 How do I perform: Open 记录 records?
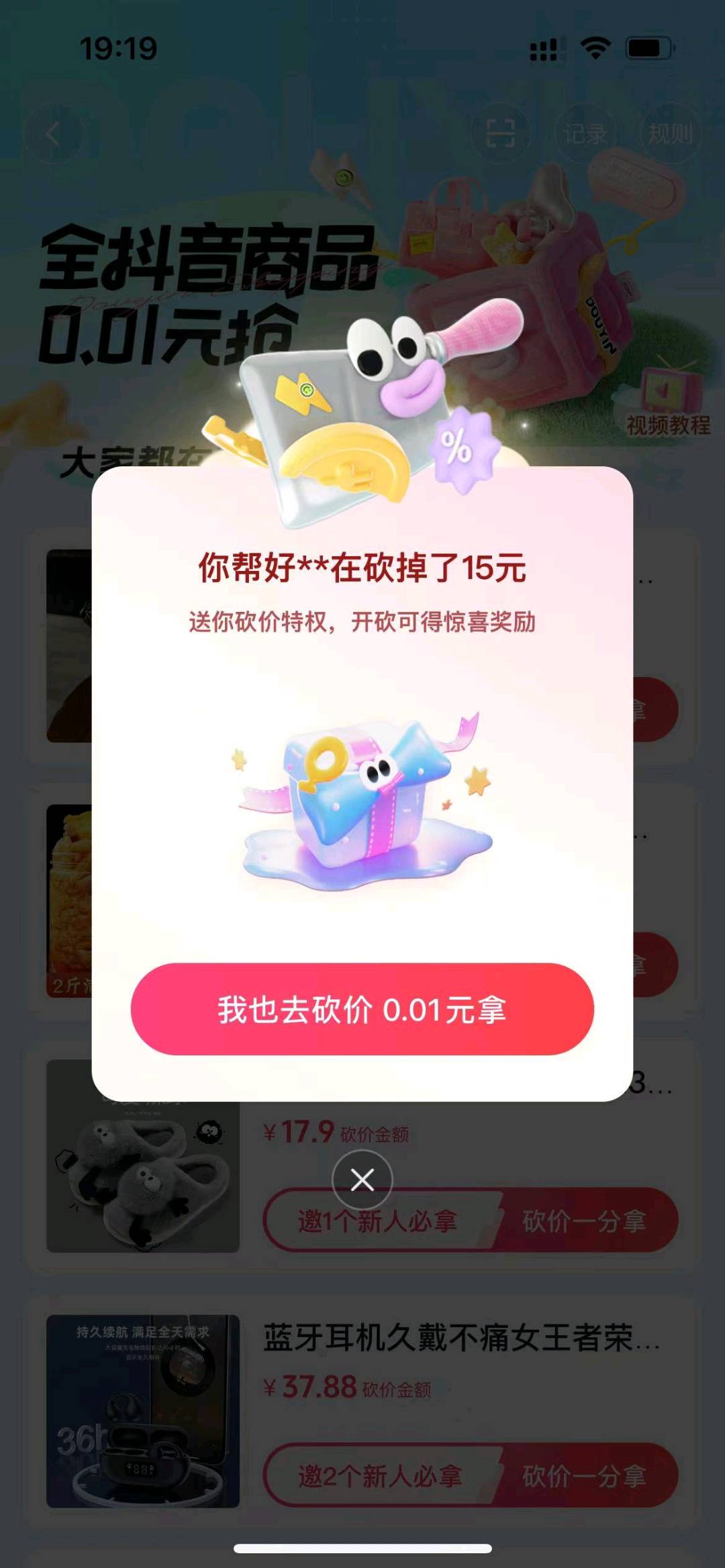click(585, 134)
